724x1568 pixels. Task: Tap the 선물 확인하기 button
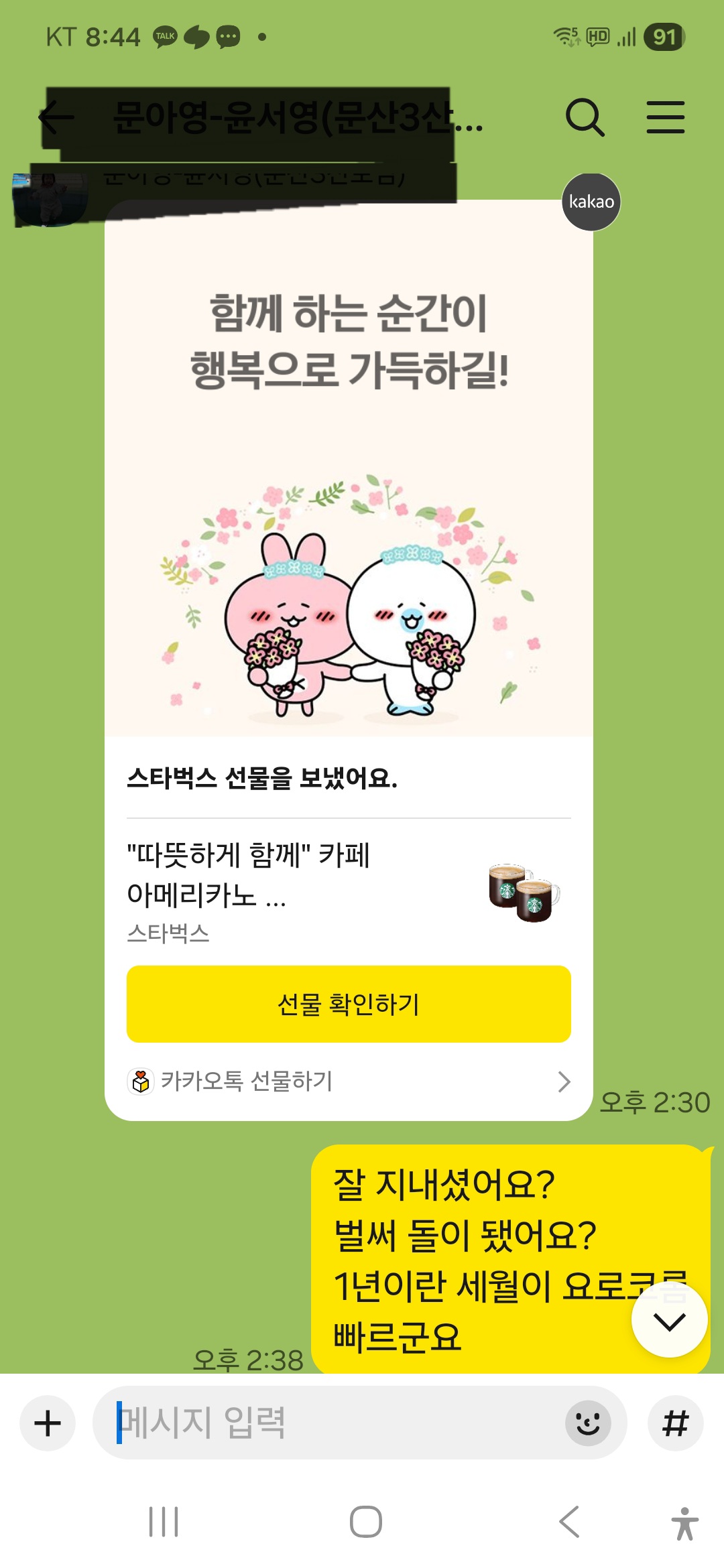pyautogui.click(x=349, y=1004)
